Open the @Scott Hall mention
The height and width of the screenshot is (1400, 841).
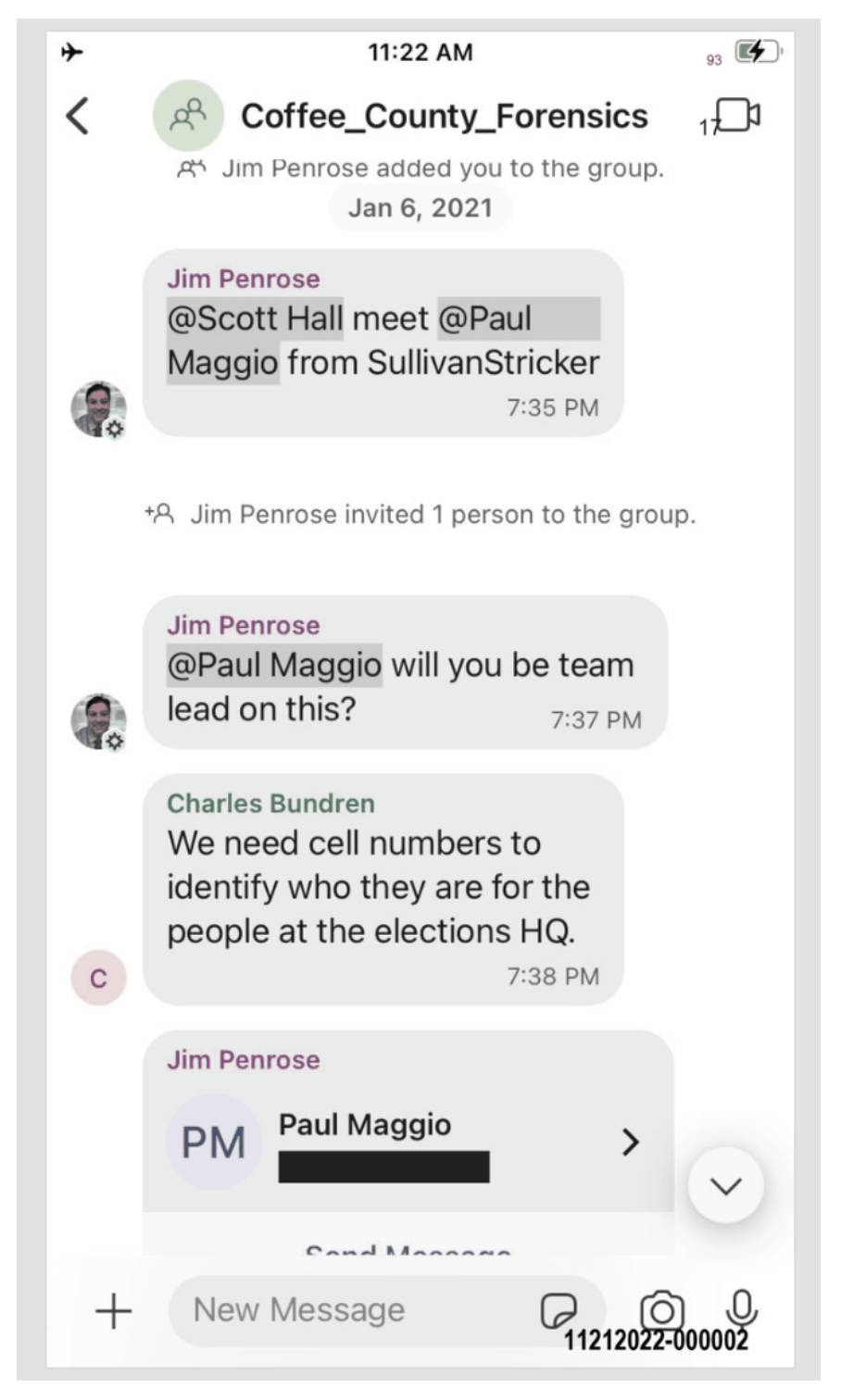255,319
